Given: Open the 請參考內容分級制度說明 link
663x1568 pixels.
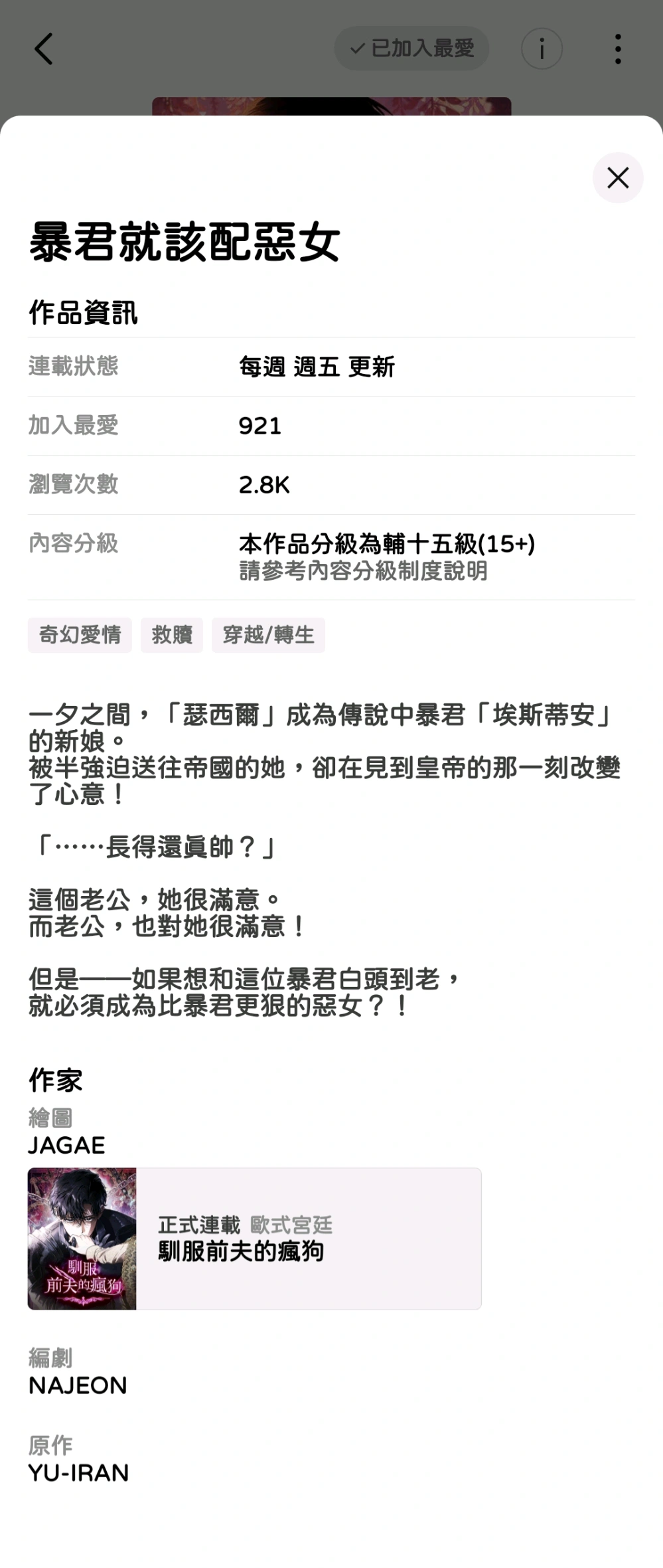Looking at the screenshot, I should [363, 570].
